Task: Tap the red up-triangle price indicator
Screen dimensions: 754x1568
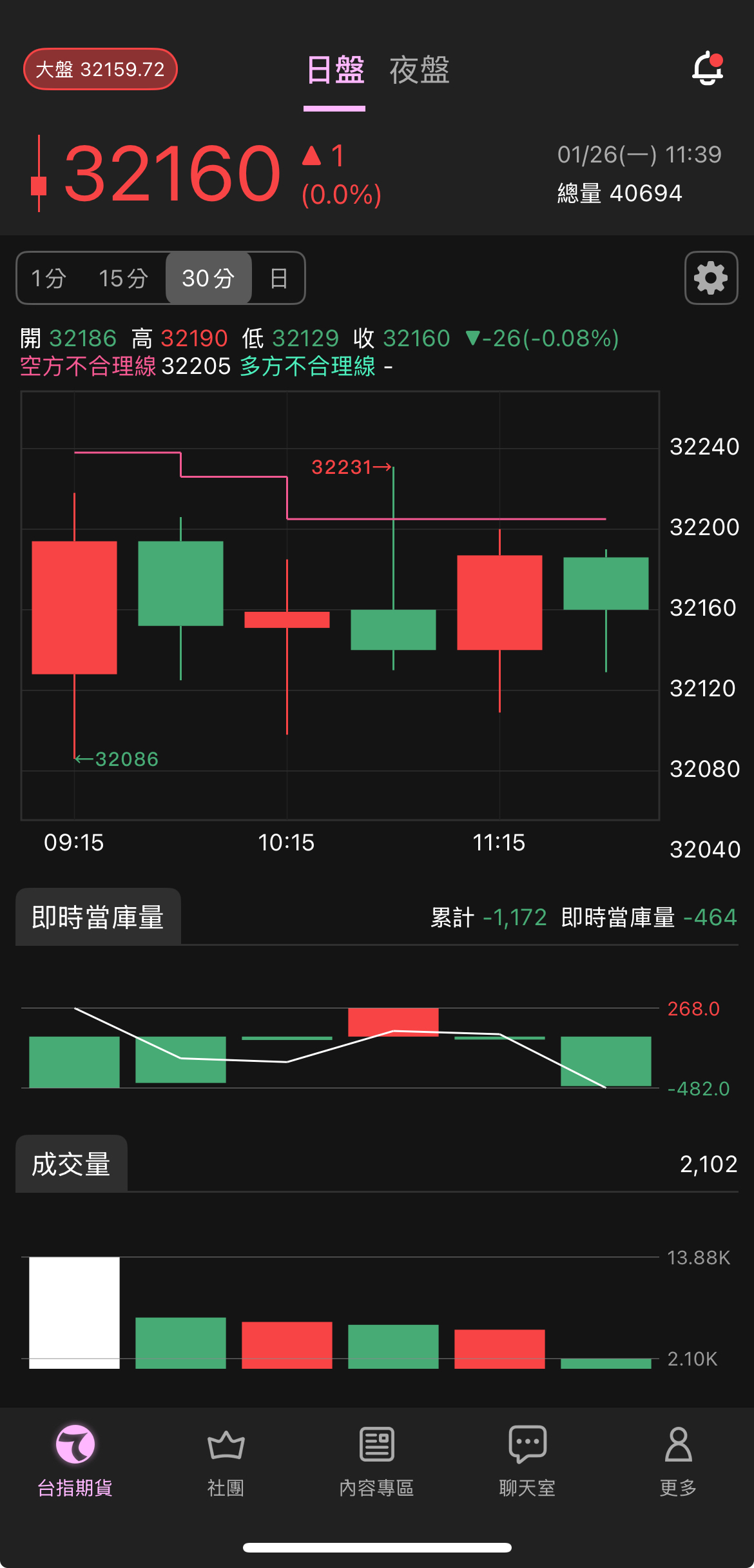Action: coord(311,155)
